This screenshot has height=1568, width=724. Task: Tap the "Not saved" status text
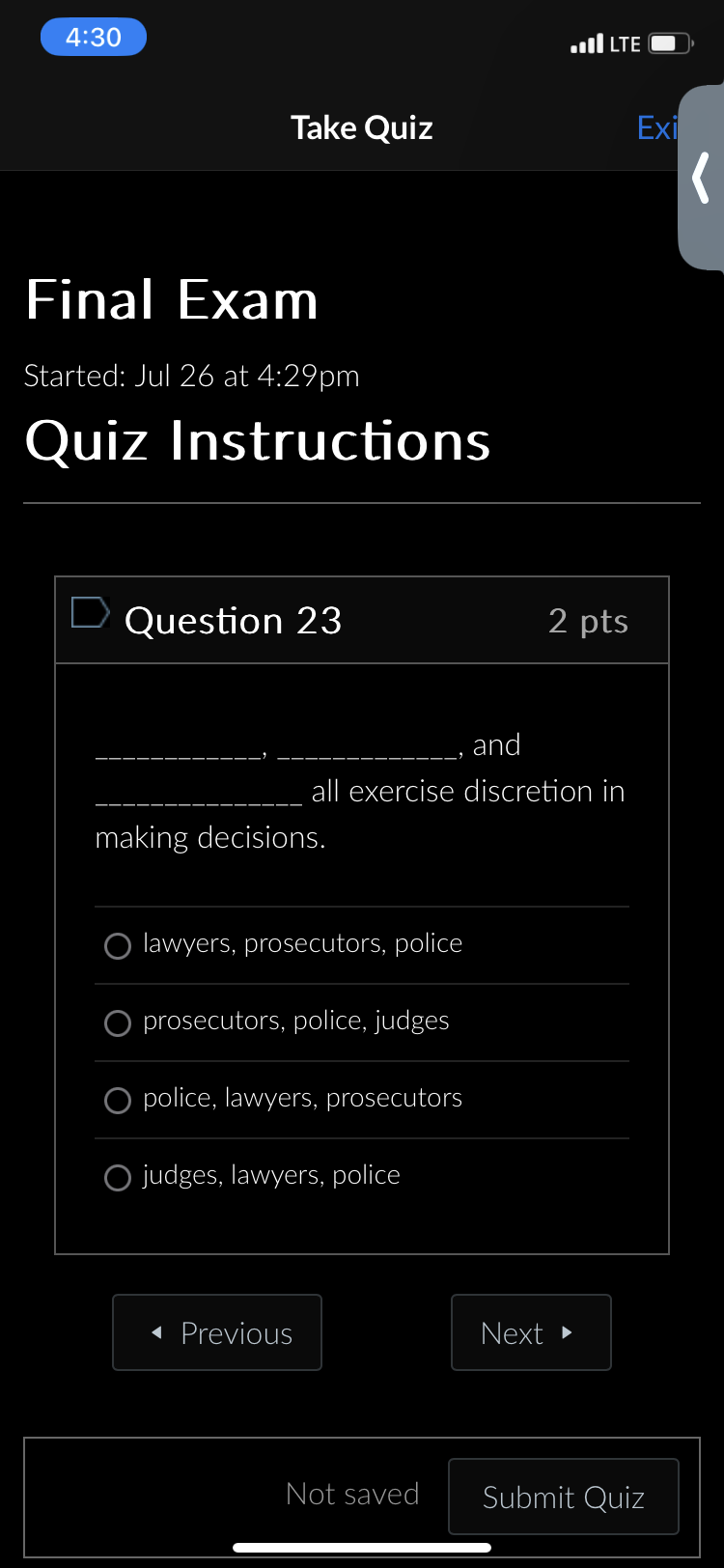point(353,1495)
